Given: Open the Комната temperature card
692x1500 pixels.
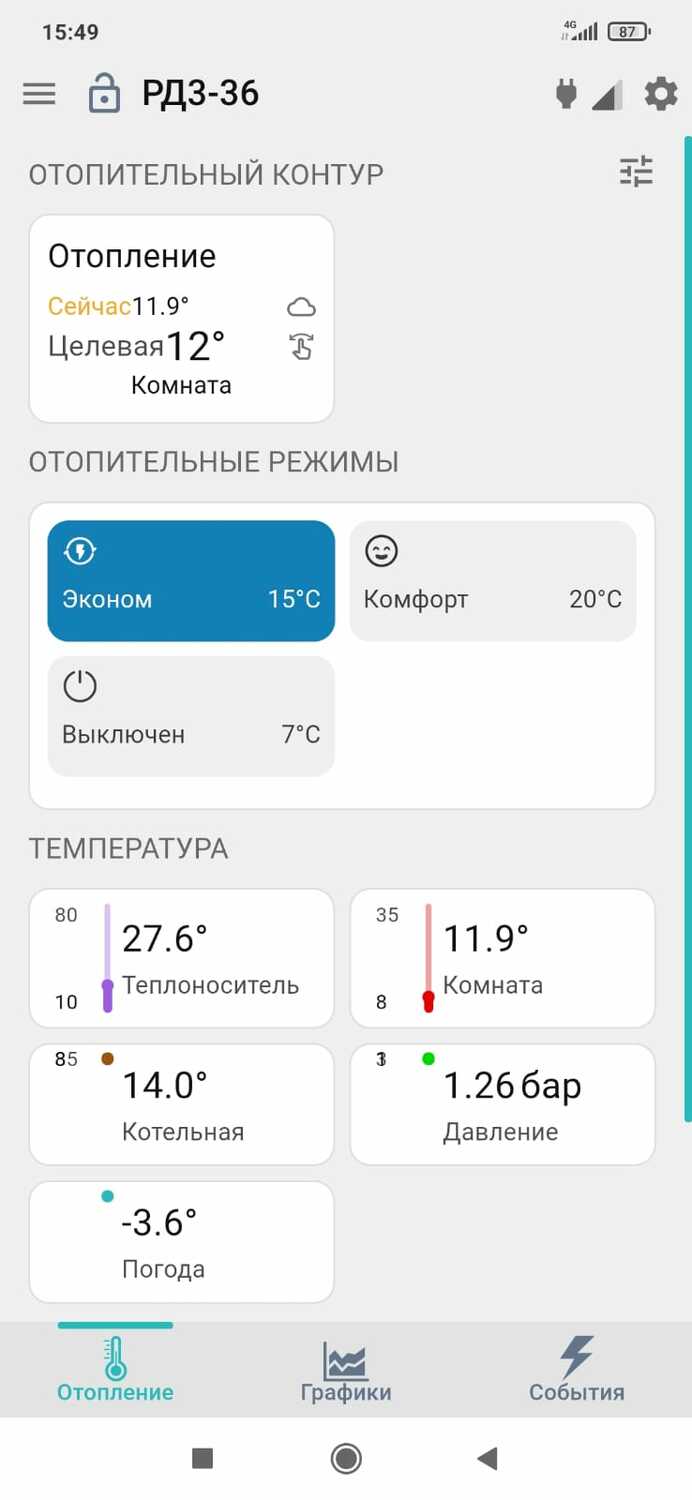Looking at the screenshot, I should 502,958.
